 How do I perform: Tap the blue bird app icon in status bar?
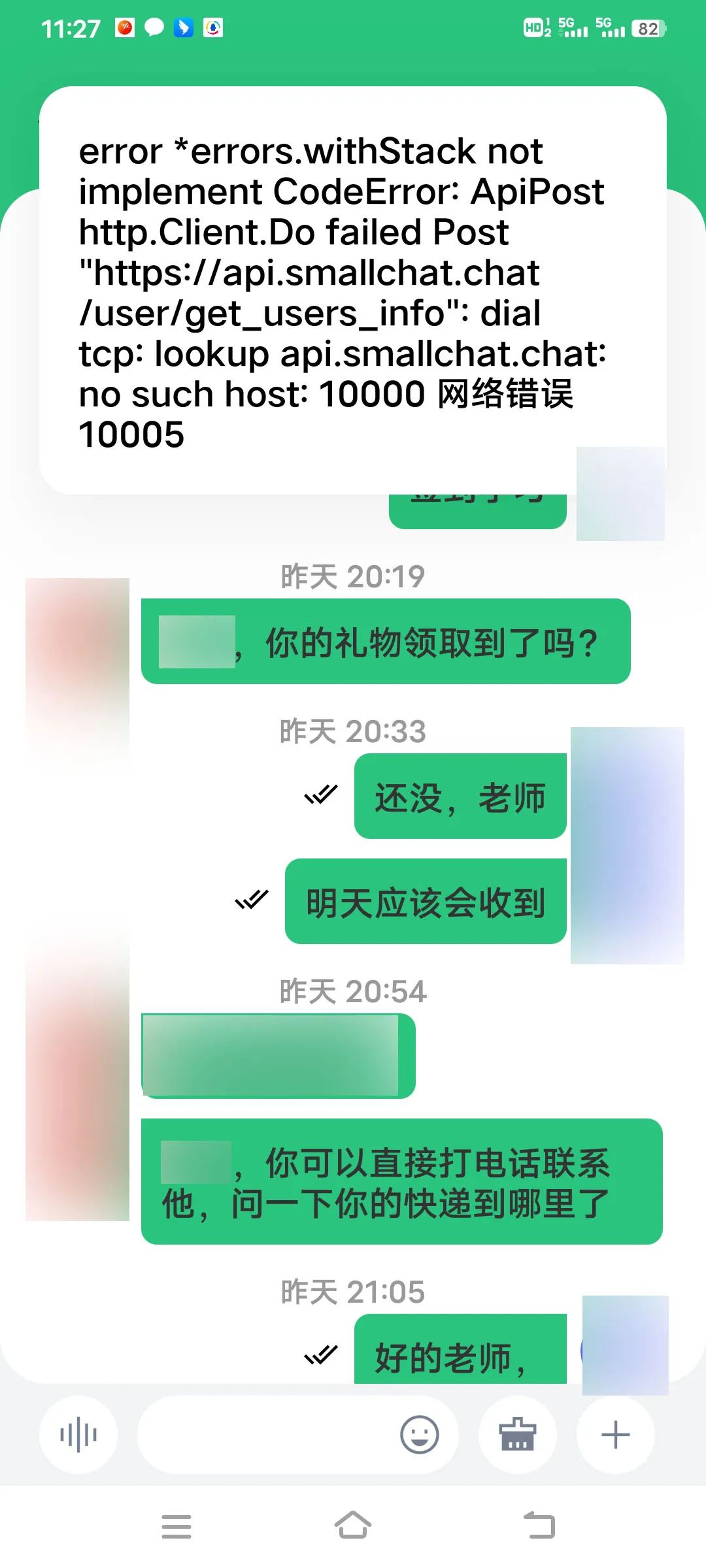coord(182,28)
